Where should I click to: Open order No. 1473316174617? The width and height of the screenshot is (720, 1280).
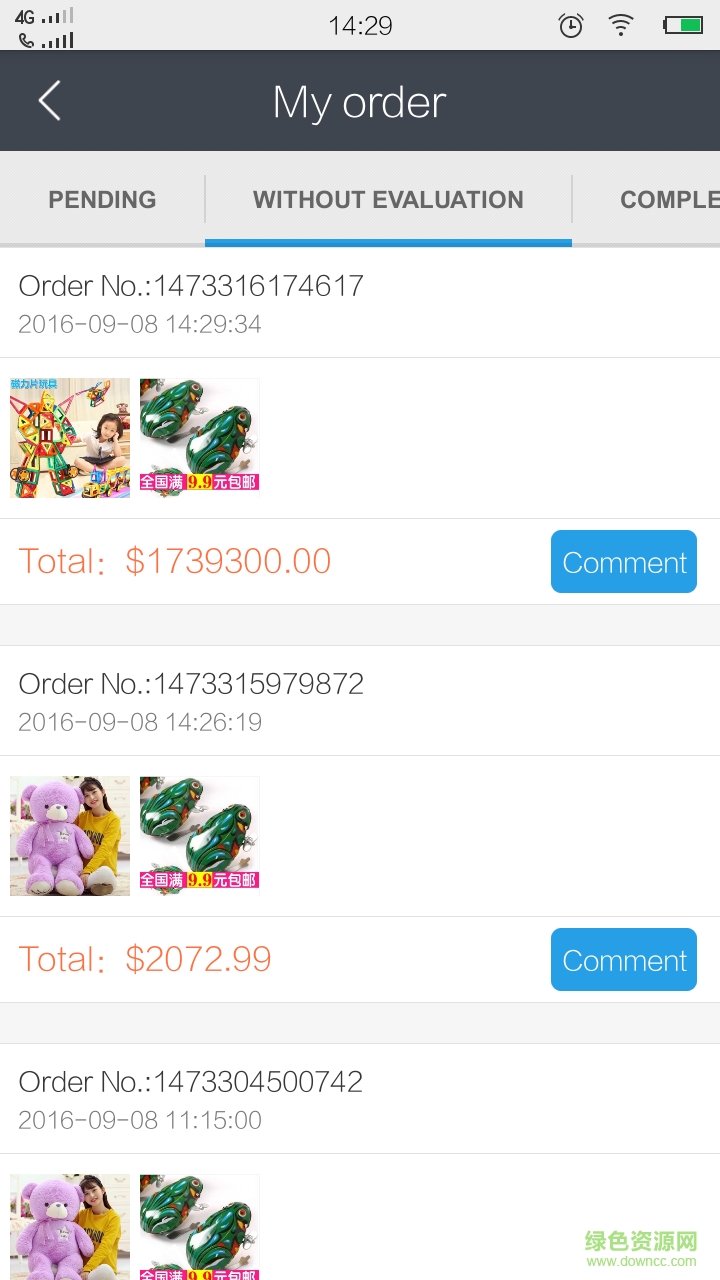pos(191,286)
